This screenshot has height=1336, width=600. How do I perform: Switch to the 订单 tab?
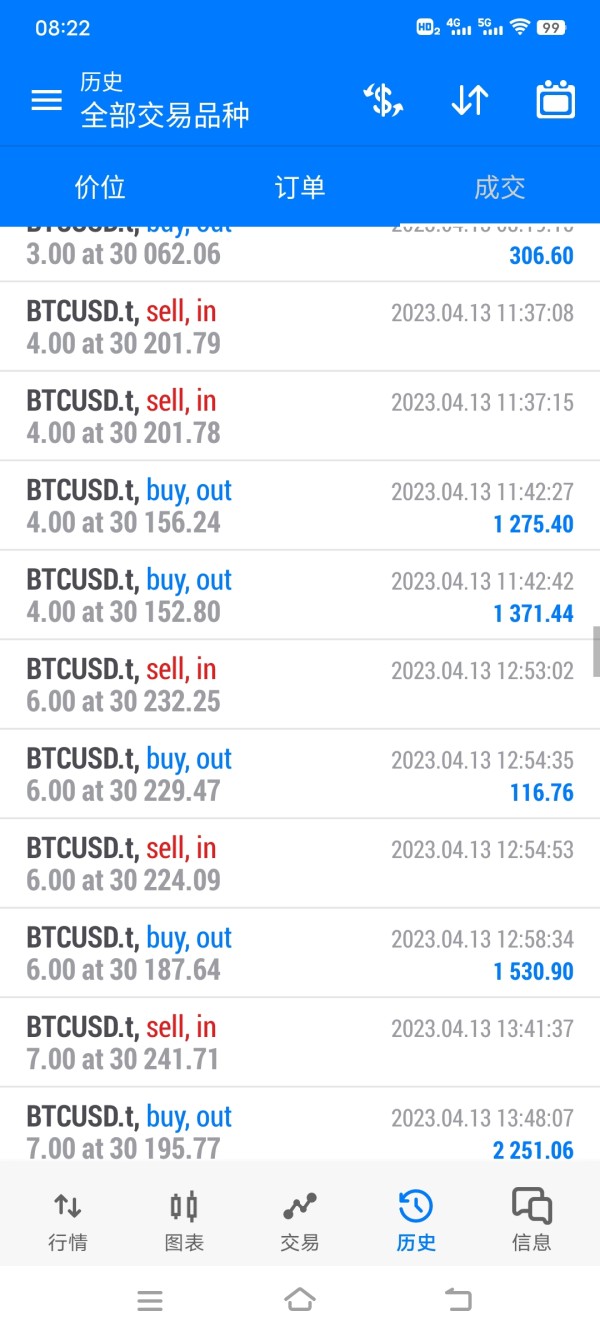(300, 187)
